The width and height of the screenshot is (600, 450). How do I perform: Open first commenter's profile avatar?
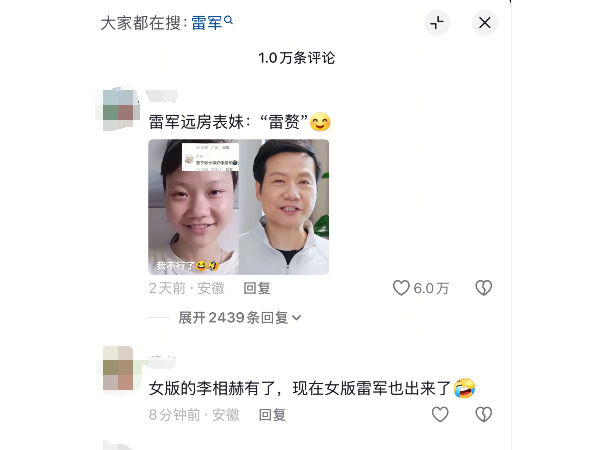118,112
